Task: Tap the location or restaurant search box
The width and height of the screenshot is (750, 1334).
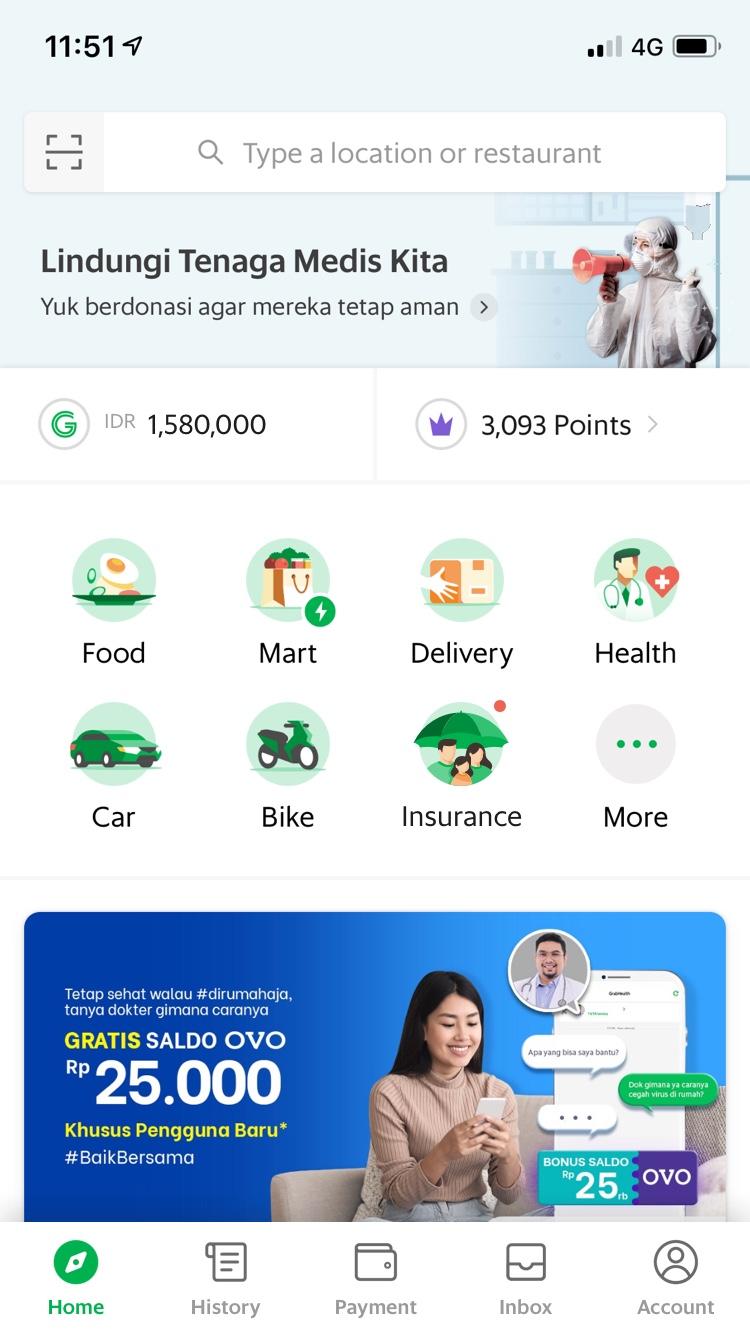Action: [x=415, y=152]
